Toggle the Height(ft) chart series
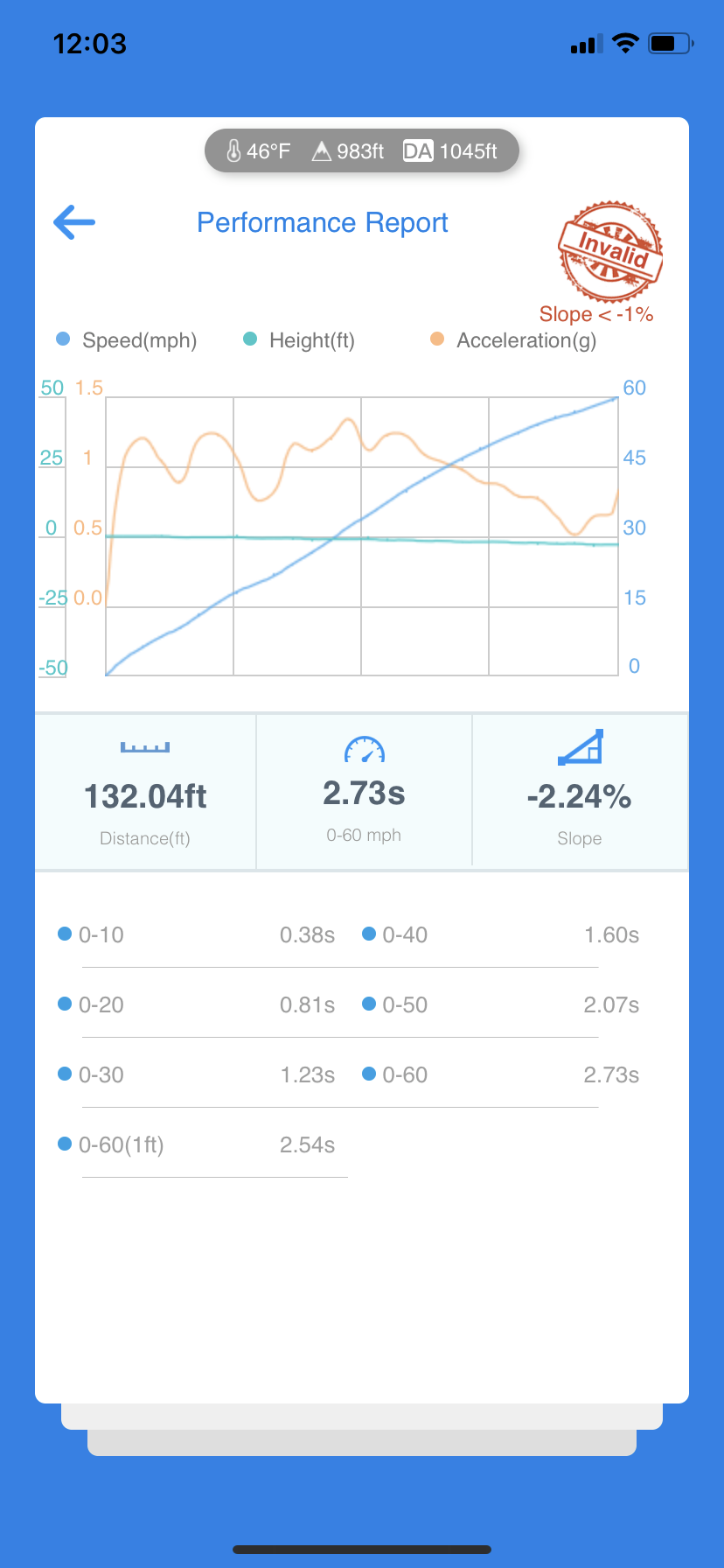Screen dimensions: 724x1568 tap(299, 340)
